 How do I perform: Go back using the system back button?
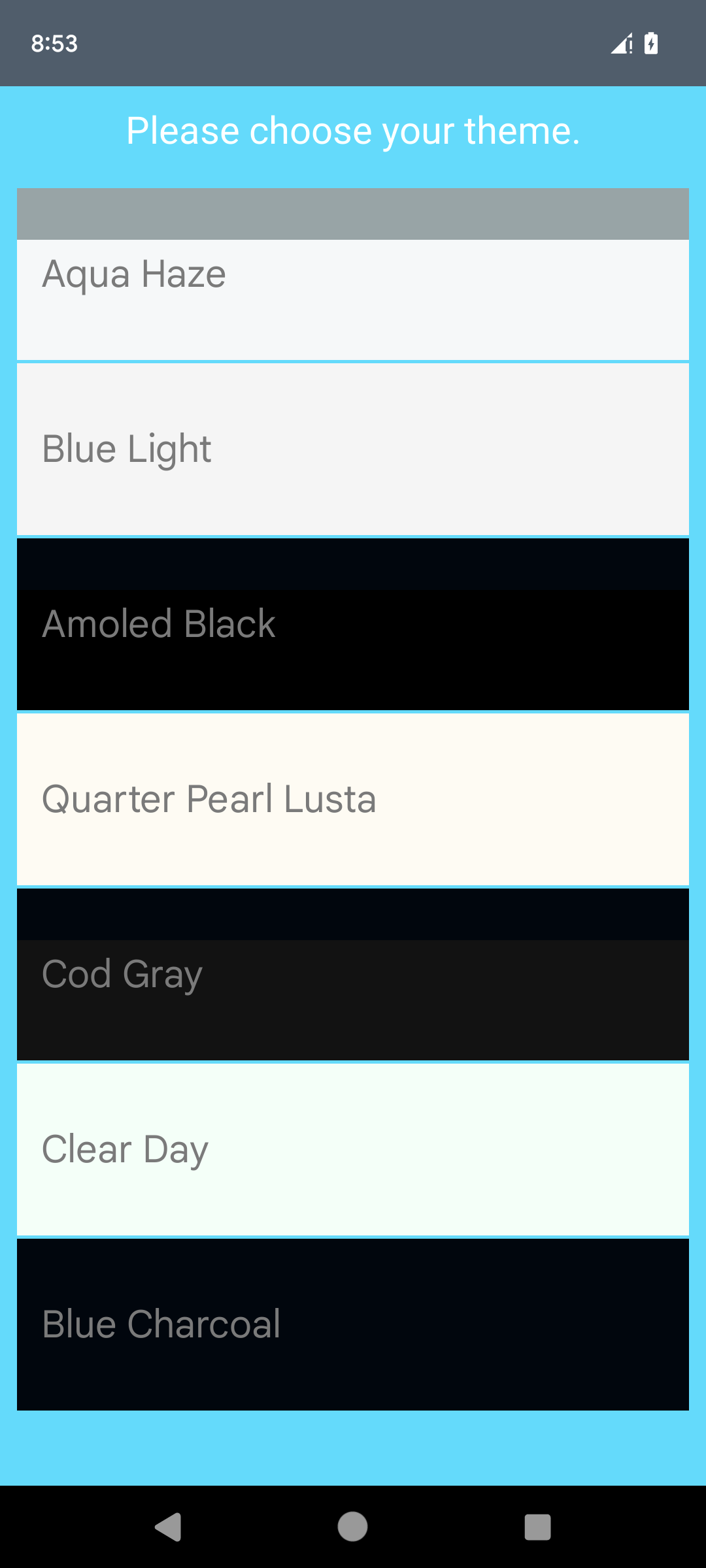pos(169,1527)
